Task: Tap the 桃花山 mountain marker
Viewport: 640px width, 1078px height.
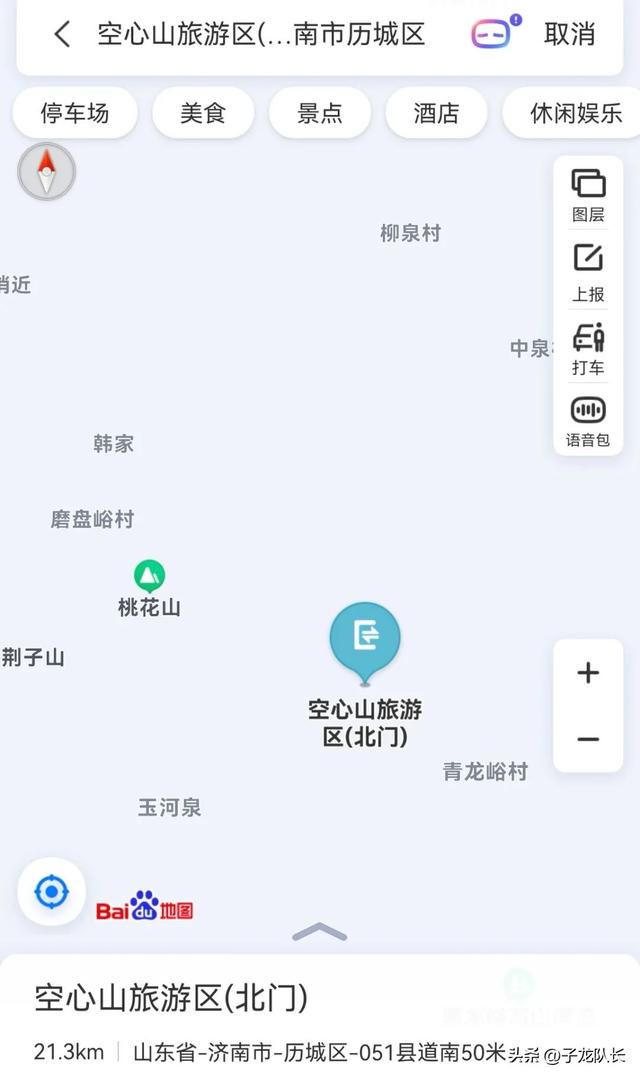Action: point(149,577)
